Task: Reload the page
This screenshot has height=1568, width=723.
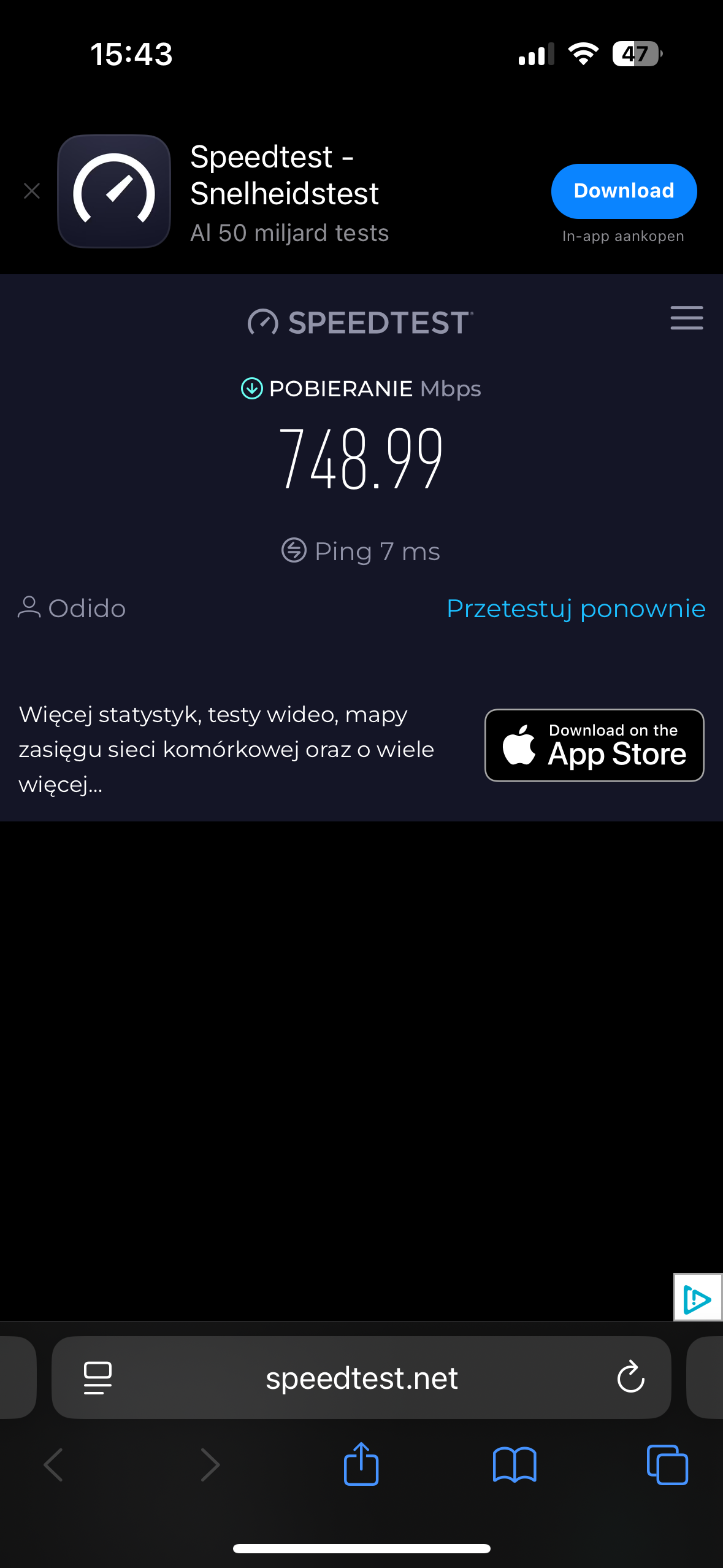Action: 630,1378
